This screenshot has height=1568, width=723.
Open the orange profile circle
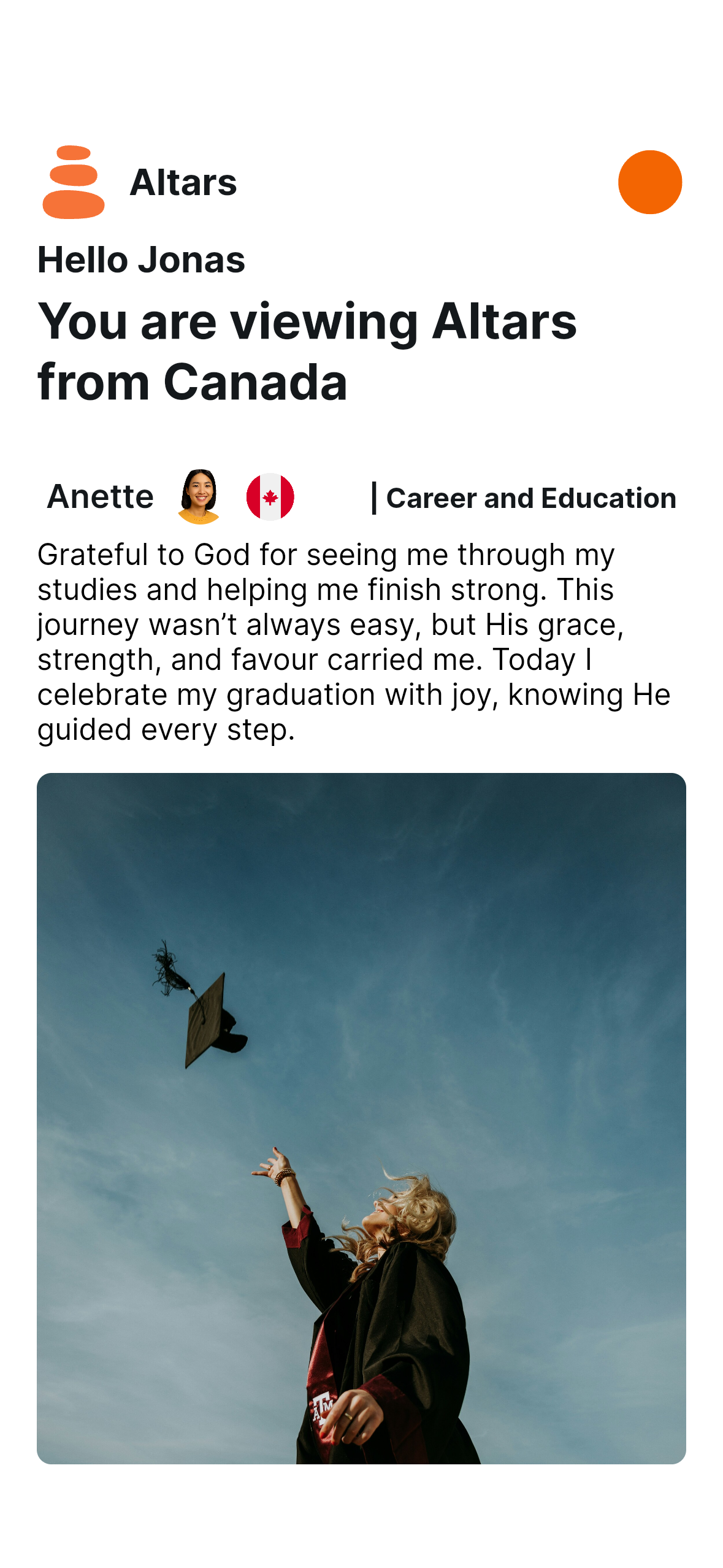(x=649, y=182)
